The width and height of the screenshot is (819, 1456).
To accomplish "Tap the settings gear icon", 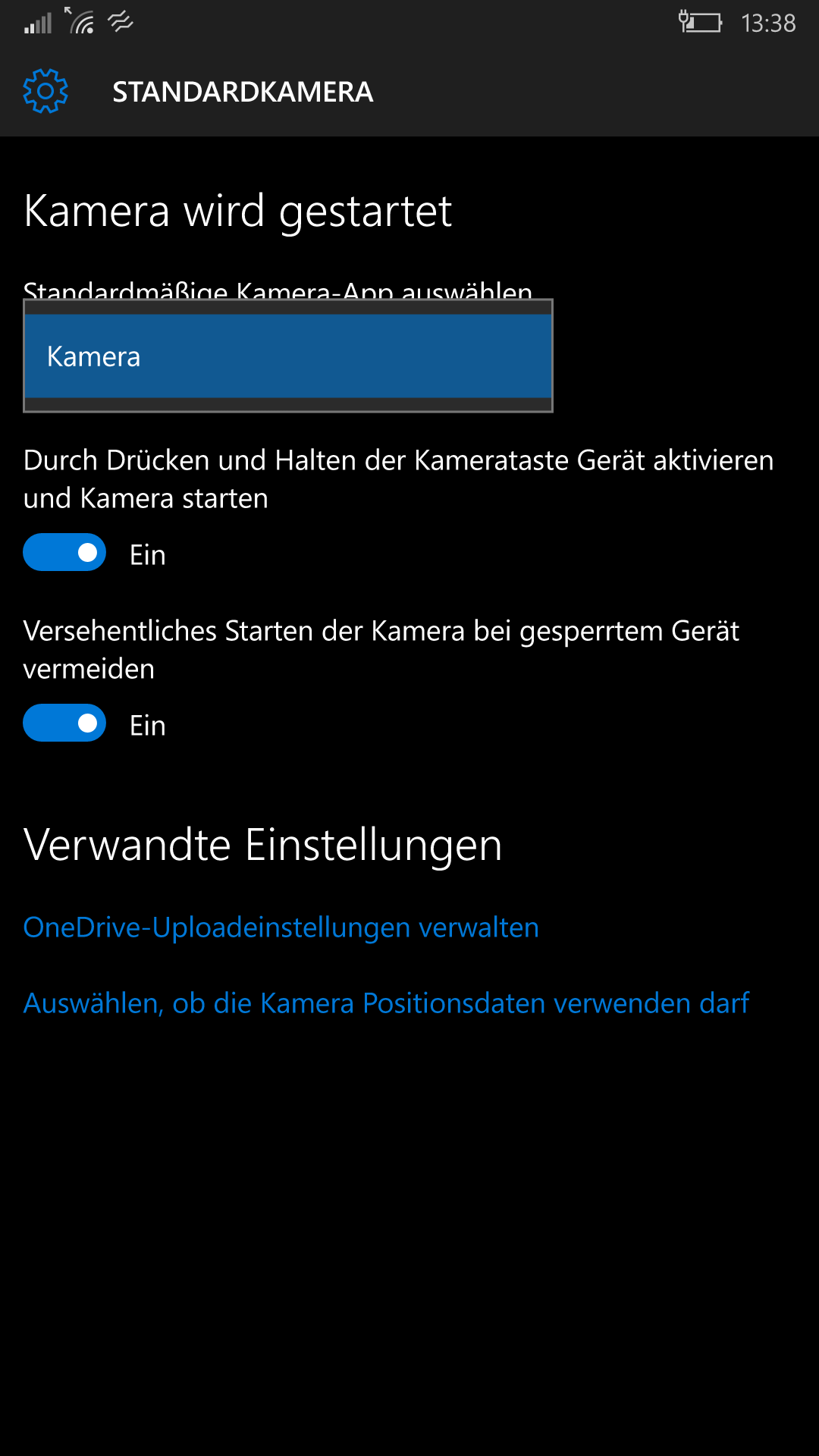I will (x=45, y=91).
